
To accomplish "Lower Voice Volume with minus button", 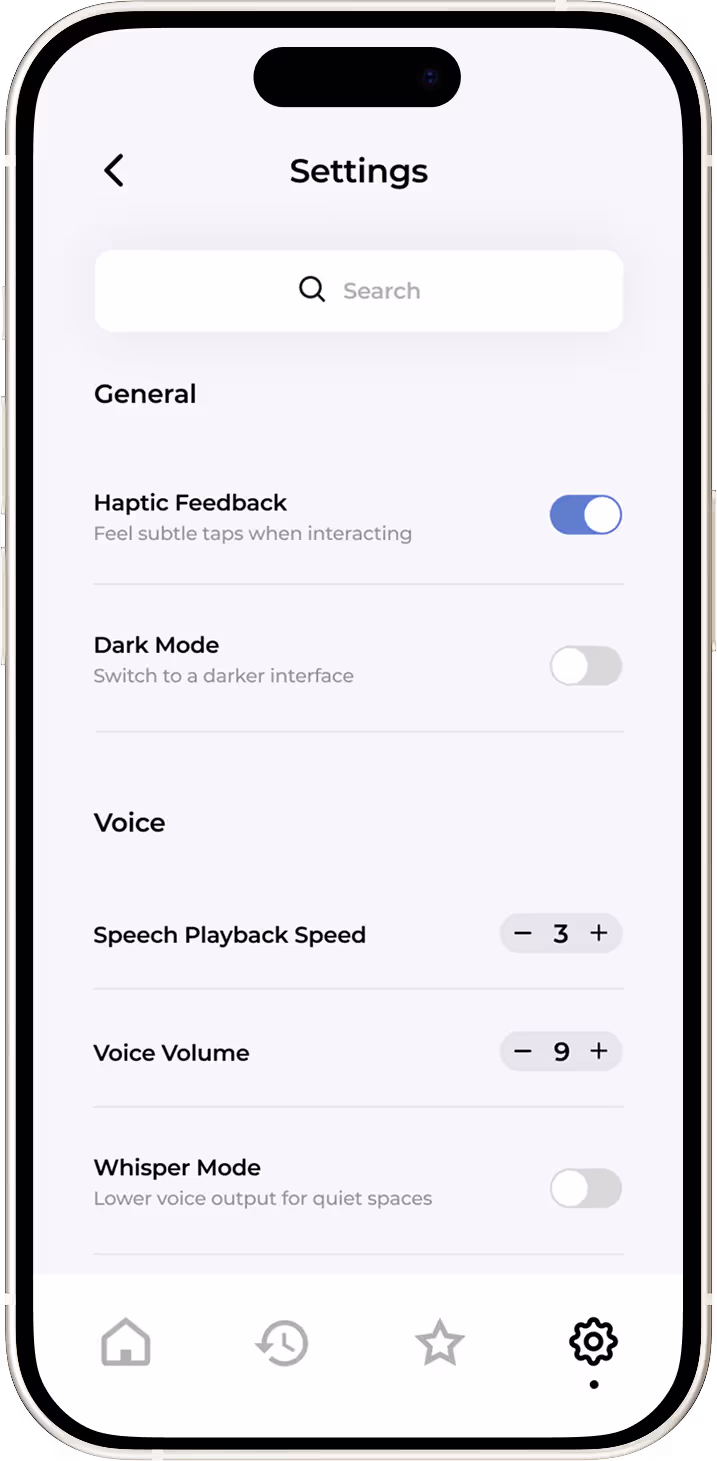I will coord(523,1052).
